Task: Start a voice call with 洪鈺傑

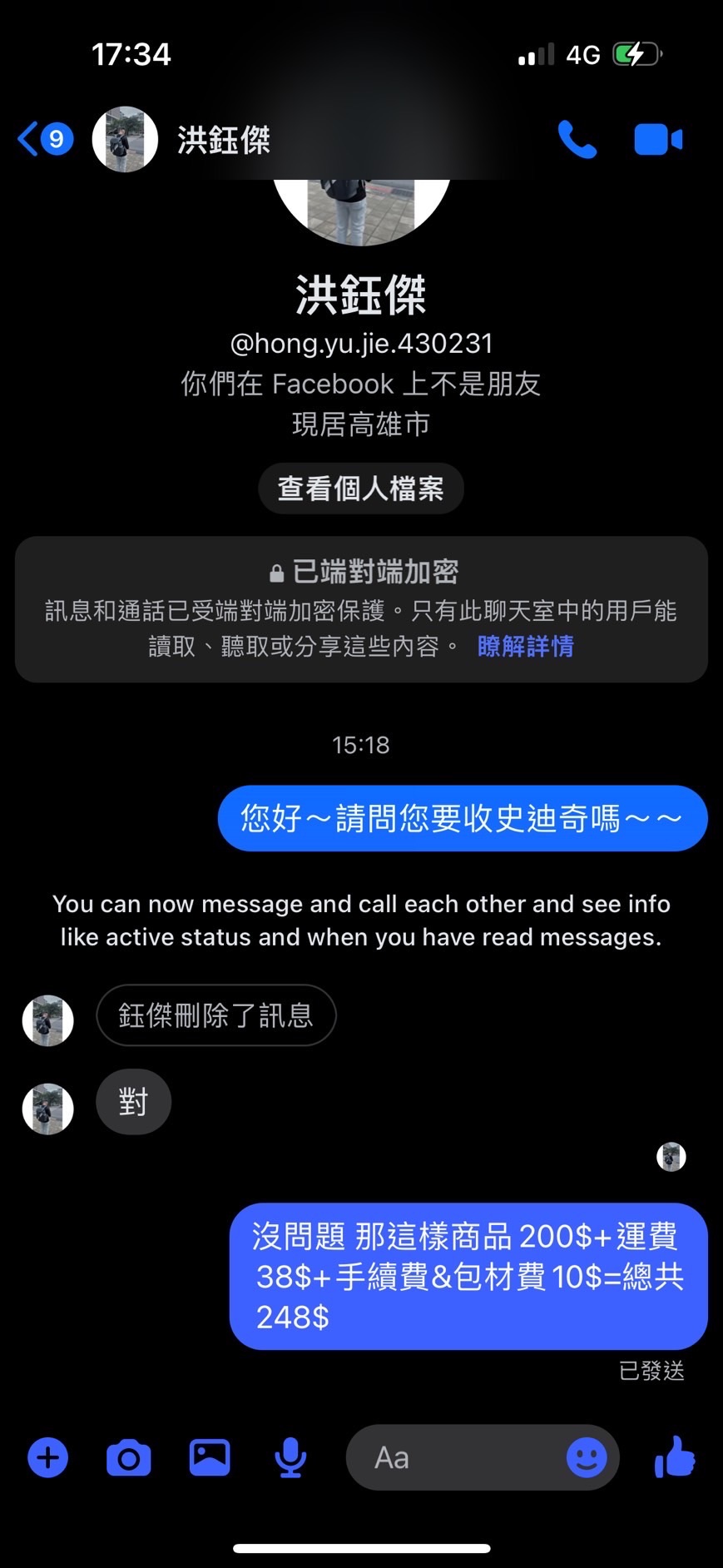Action: click(x=577, y=140)
